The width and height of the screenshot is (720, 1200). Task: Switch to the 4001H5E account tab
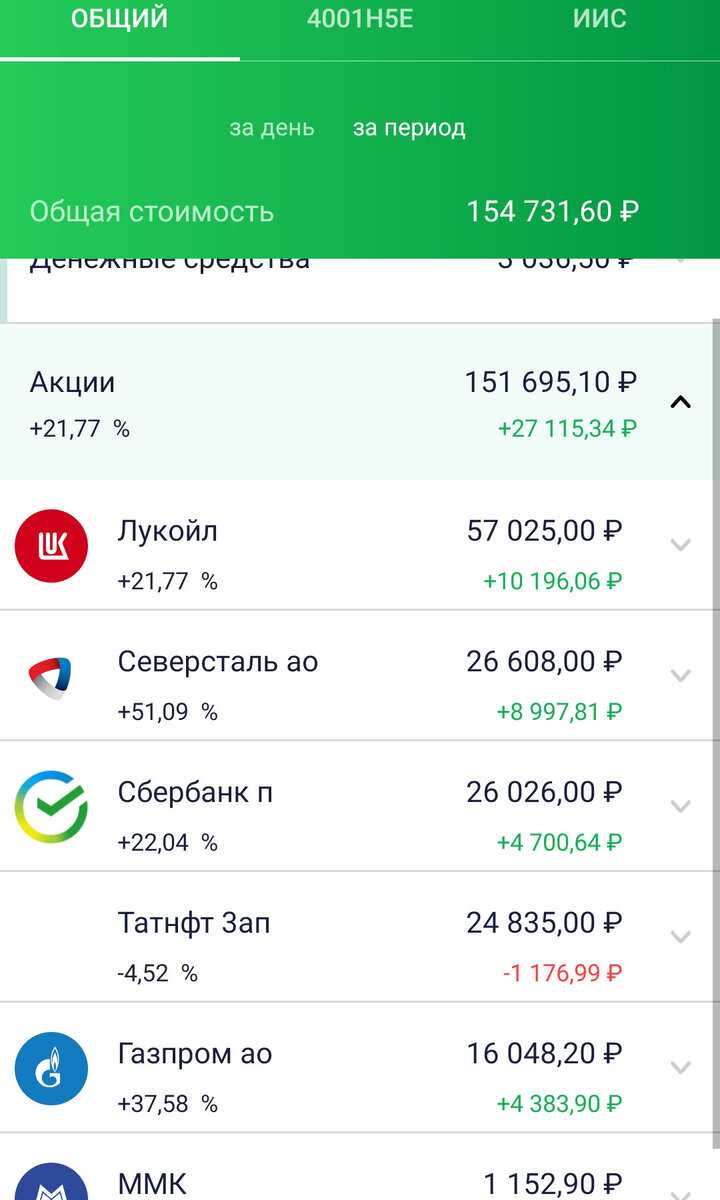[x=360, y=20]
